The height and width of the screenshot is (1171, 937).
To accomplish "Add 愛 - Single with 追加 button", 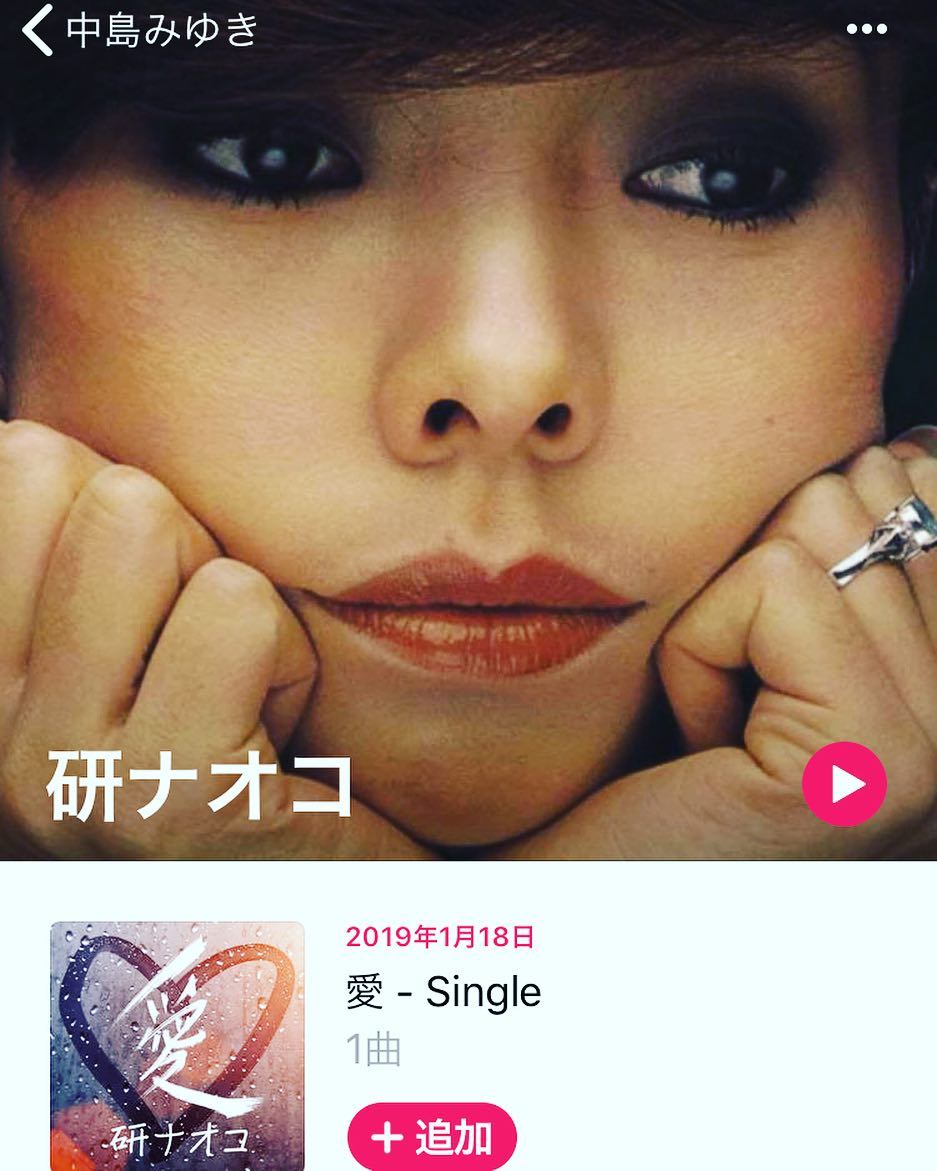I will pyautogui.click(x=432, y=1138).
